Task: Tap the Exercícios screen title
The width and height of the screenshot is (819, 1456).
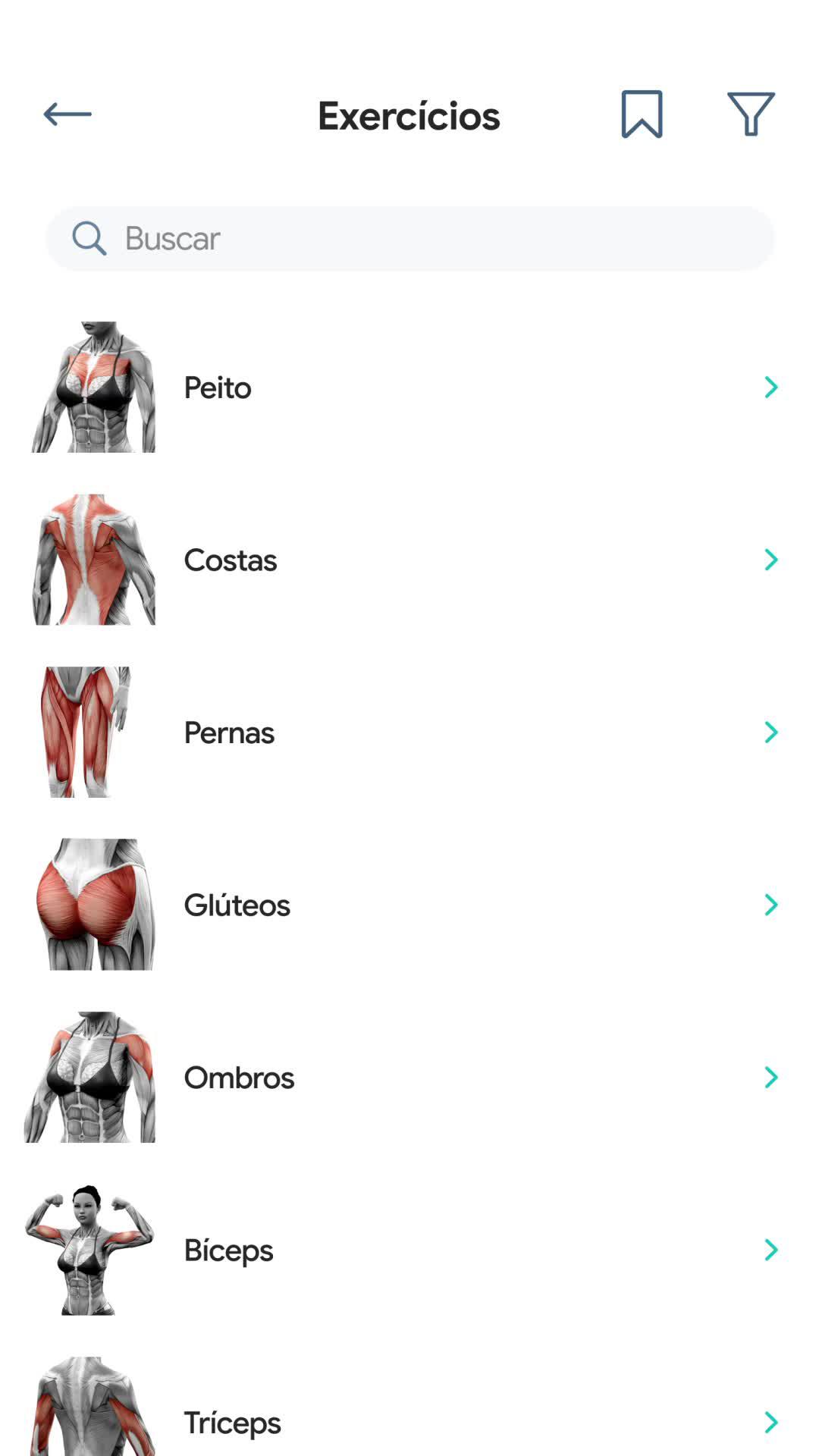Action: [409, 115]
